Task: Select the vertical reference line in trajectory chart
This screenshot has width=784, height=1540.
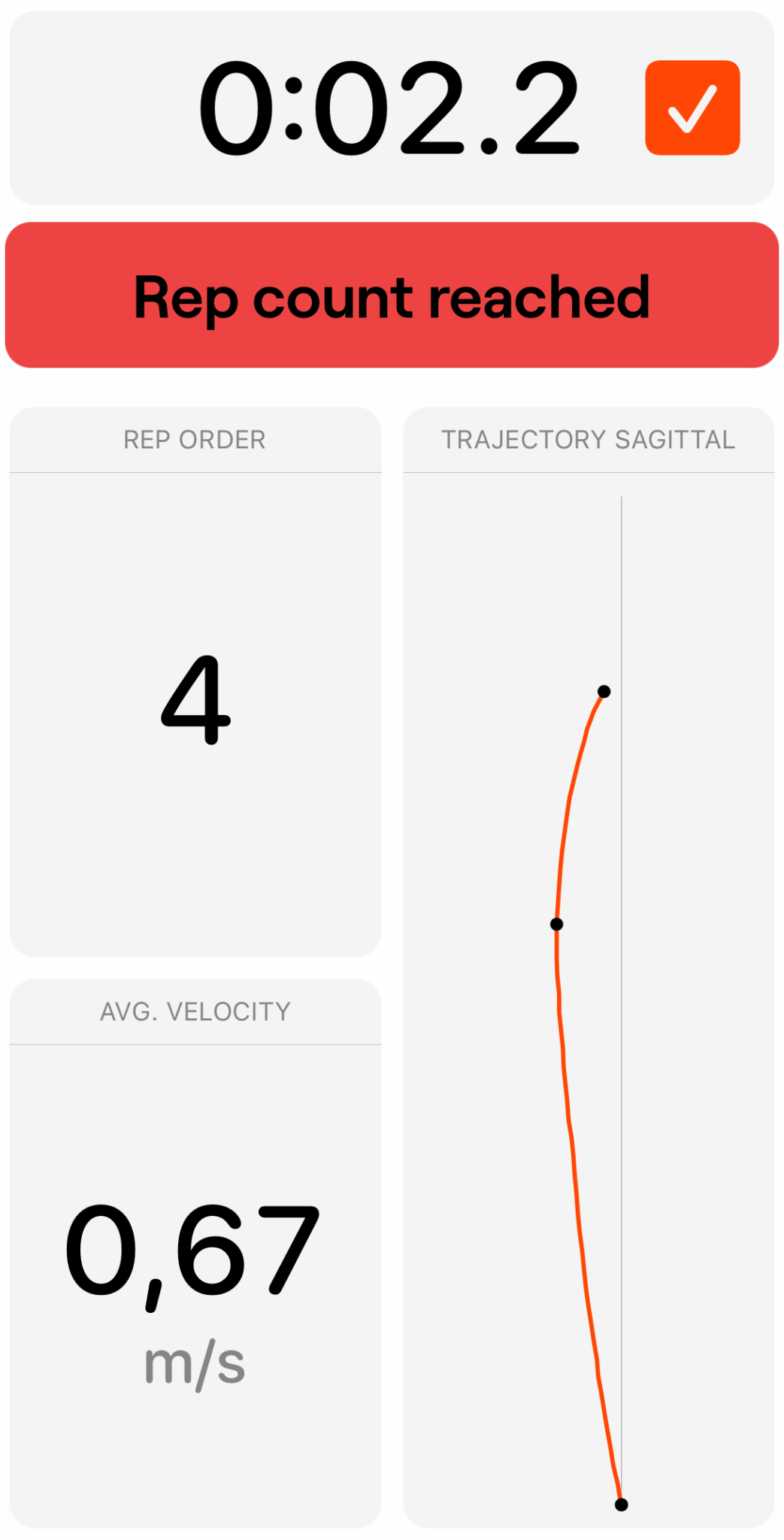Action: click(x=622, y=602)
